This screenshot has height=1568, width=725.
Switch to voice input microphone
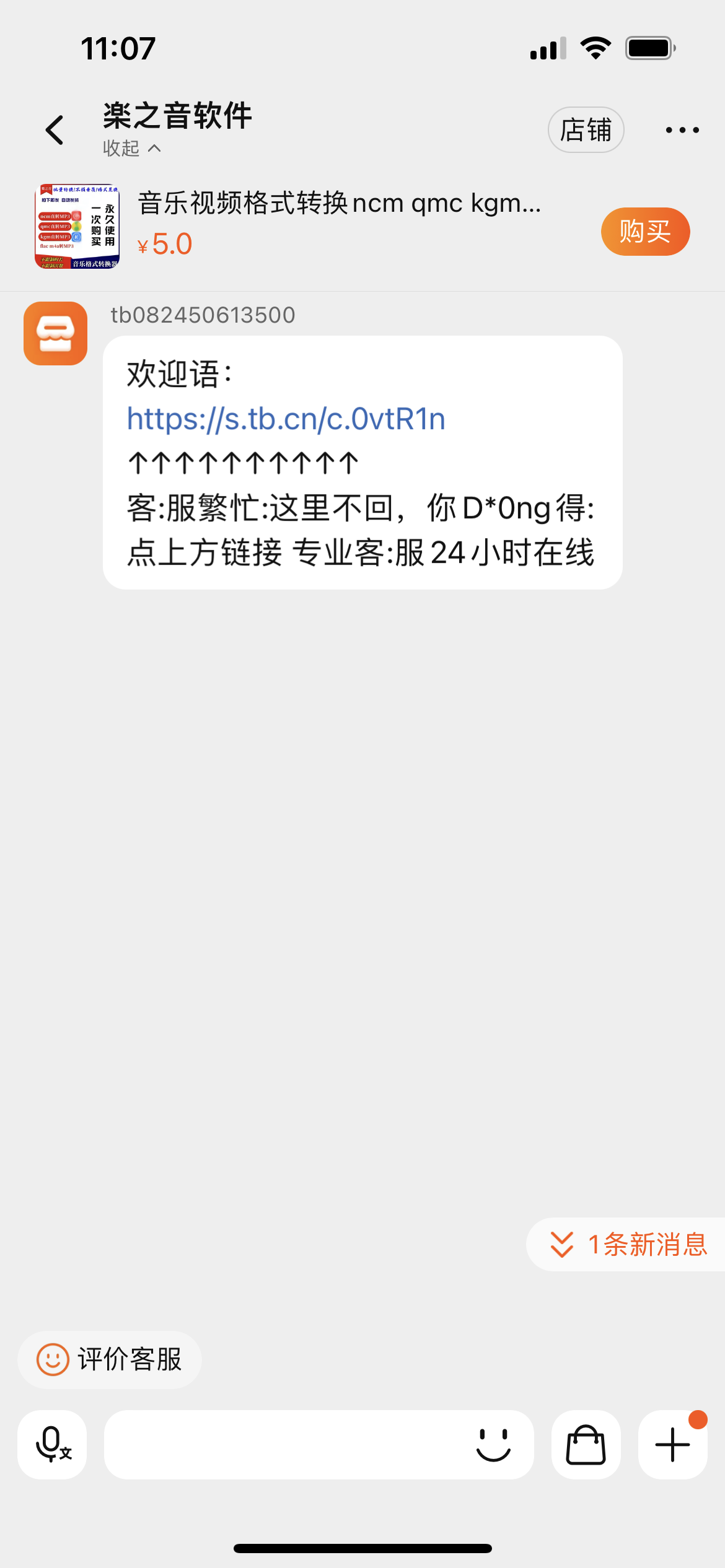click(53, 1445)
